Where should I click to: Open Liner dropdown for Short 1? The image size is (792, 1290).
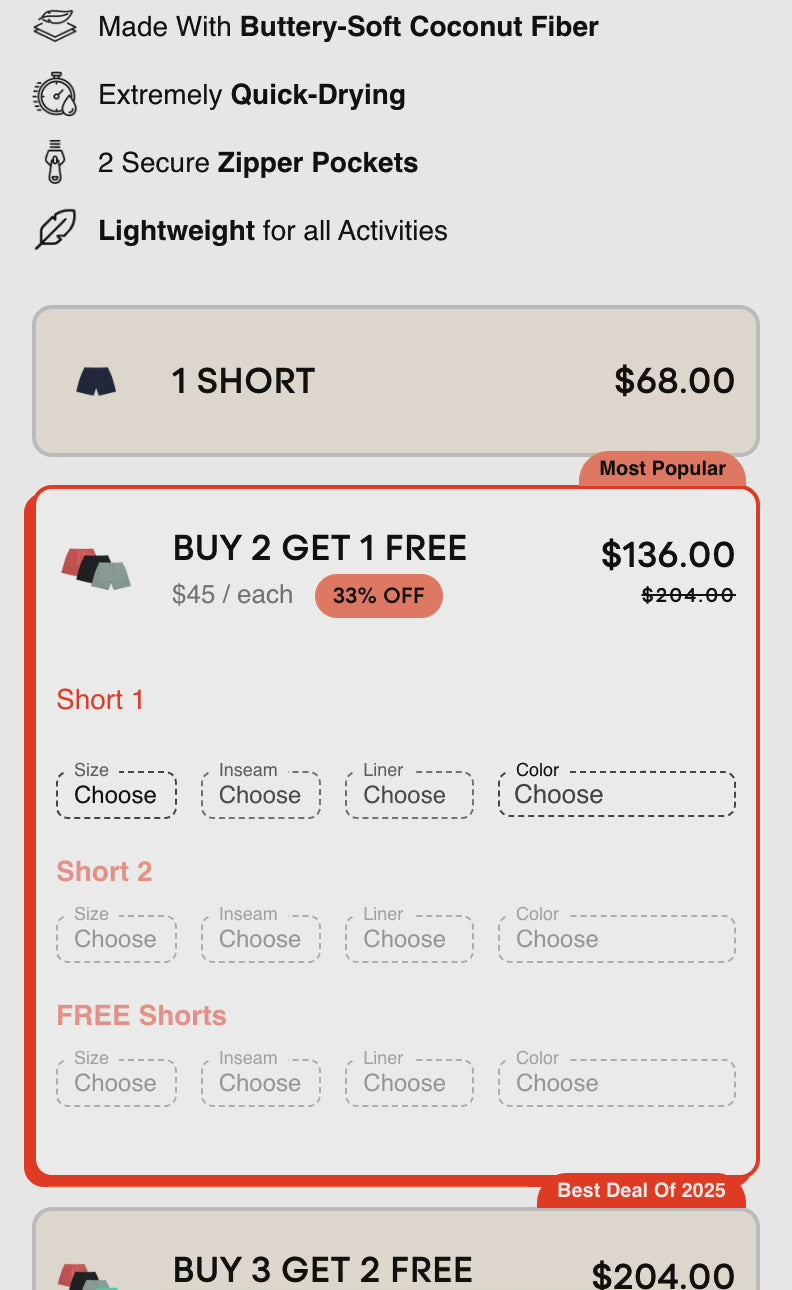point(409,795)
